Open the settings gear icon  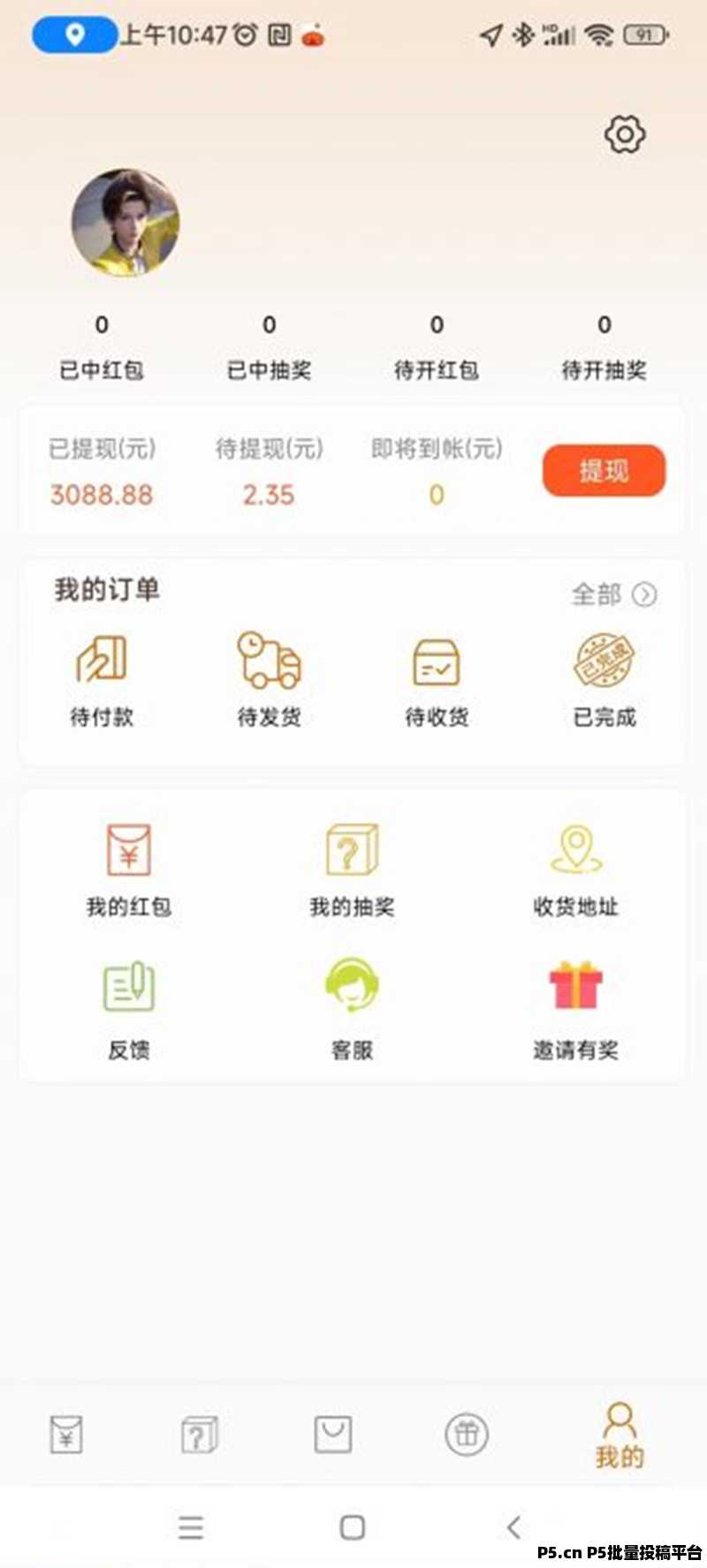tap(625, 134)
